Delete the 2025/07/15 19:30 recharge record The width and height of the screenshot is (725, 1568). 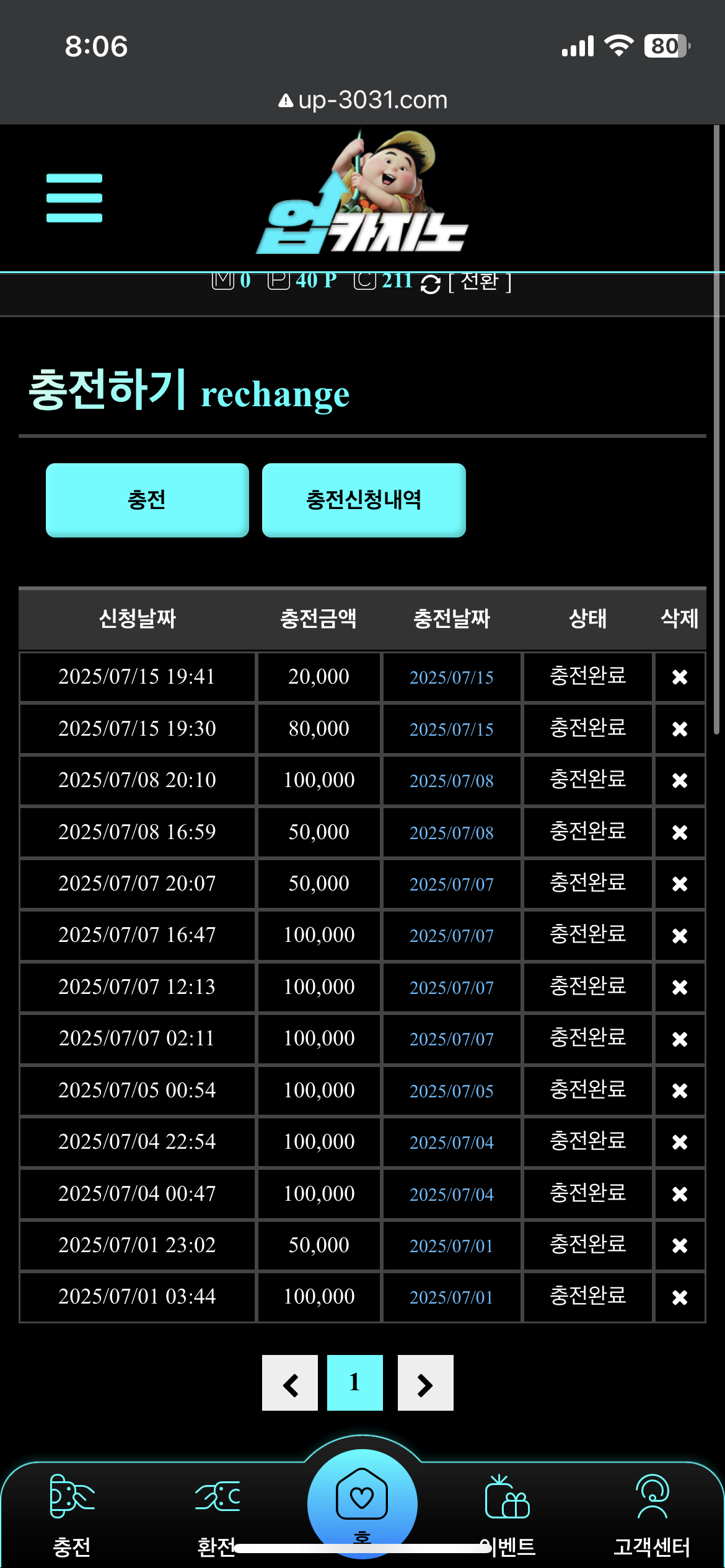680,729
